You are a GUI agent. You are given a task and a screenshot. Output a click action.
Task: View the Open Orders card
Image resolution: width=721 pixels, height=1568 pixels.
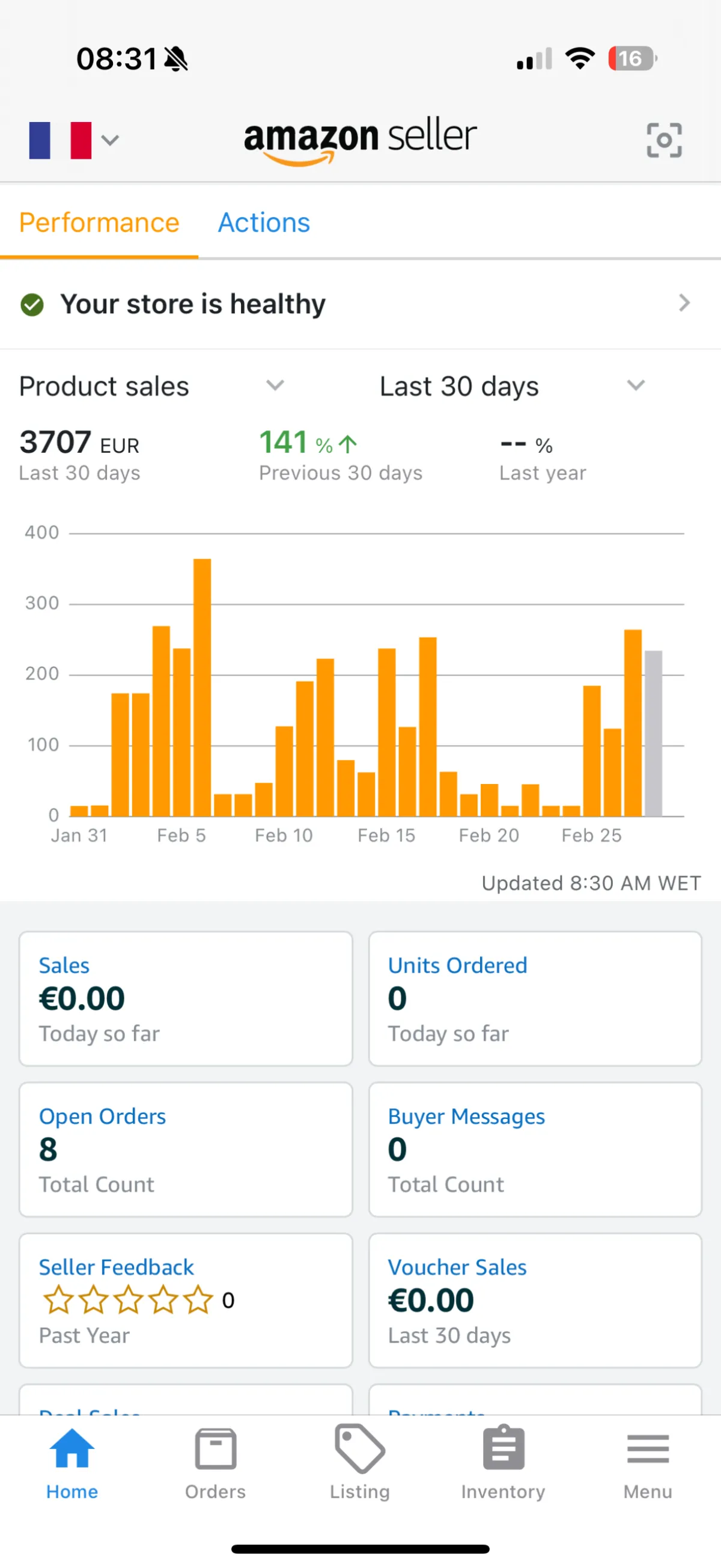click(186, 1149)
